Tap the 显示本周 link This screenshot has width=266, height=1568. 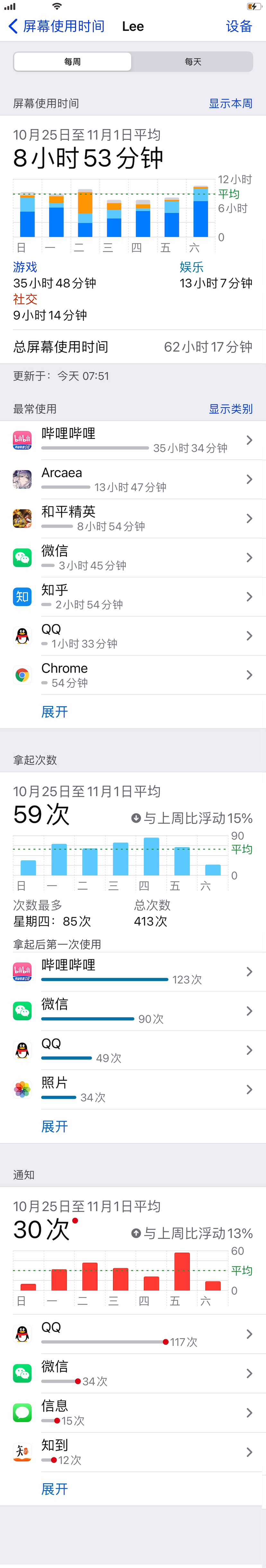pos(230,103)
